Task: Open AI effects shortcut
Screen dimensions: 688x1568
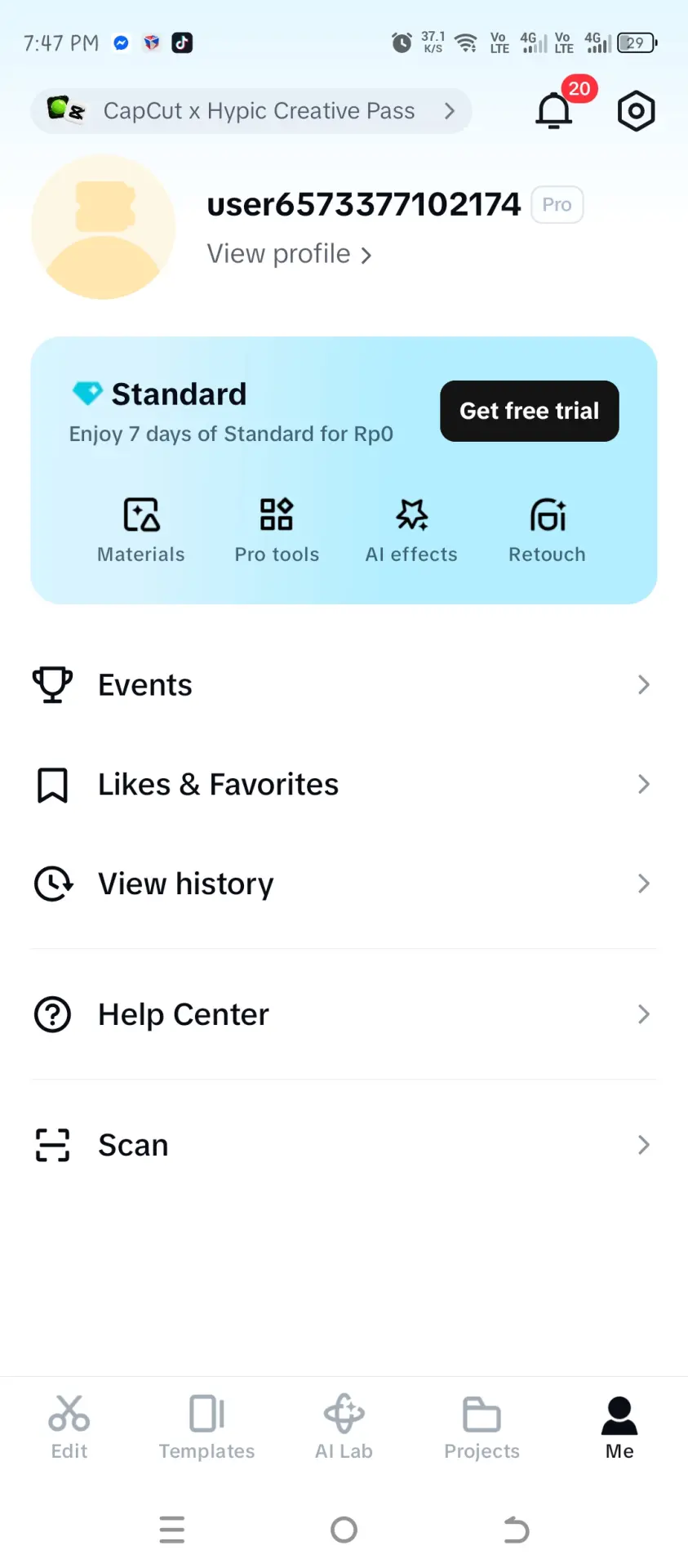Action: pos(411,531)
